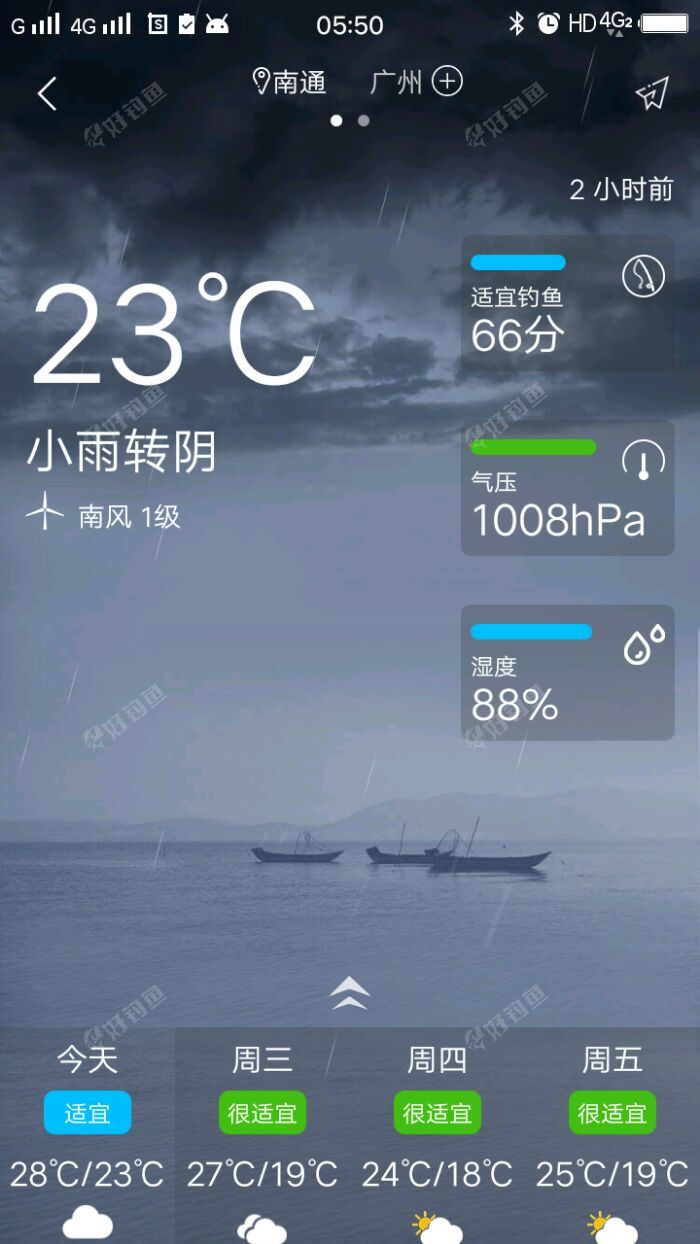
Task: Open the 湿度 88% humidity card
Action: [567, 672]
